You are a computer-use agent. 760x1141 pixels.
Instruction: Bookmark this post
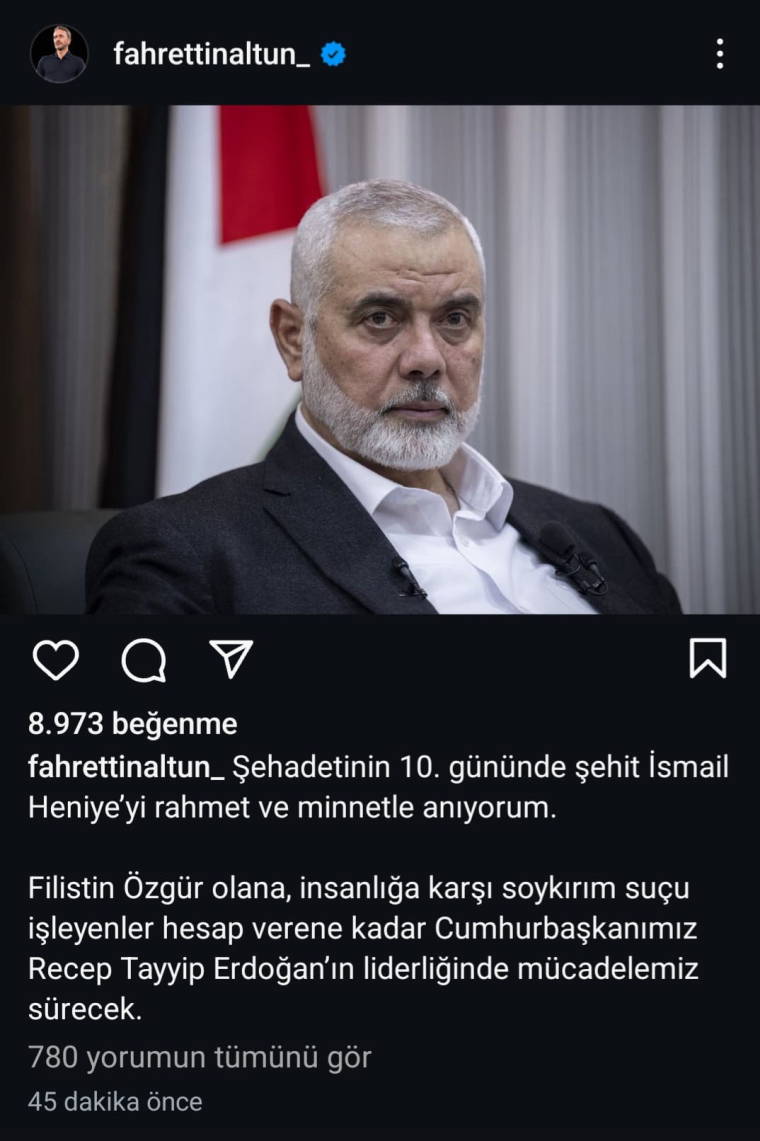coord(708,659)
